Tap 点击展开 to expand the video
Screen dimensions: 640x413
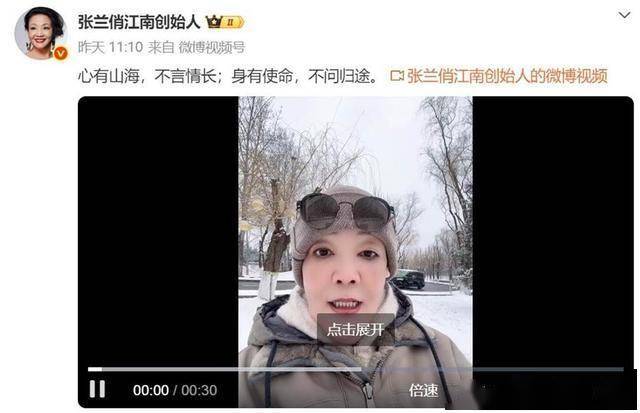[355, 329]
